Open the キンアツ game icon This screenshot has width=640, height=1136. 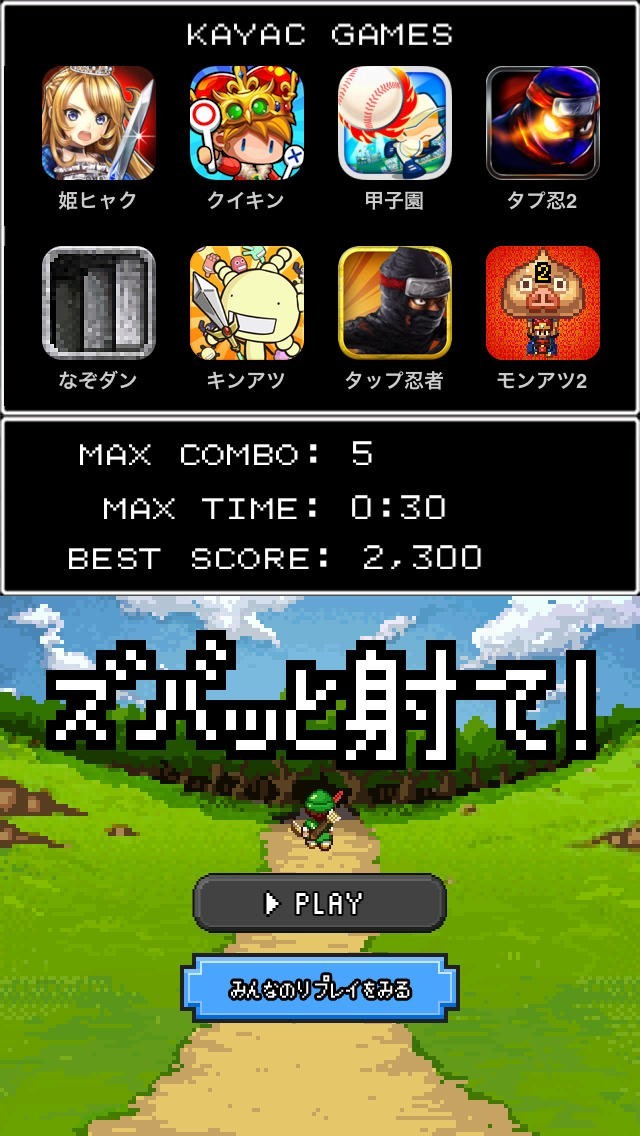tap(246, 303)
